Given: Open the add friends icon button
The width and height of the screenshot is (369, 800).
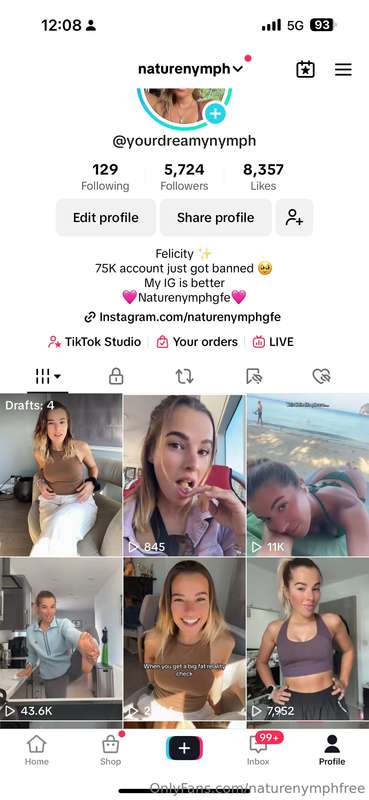Looking at the screenshot, I should coord(294,217).
